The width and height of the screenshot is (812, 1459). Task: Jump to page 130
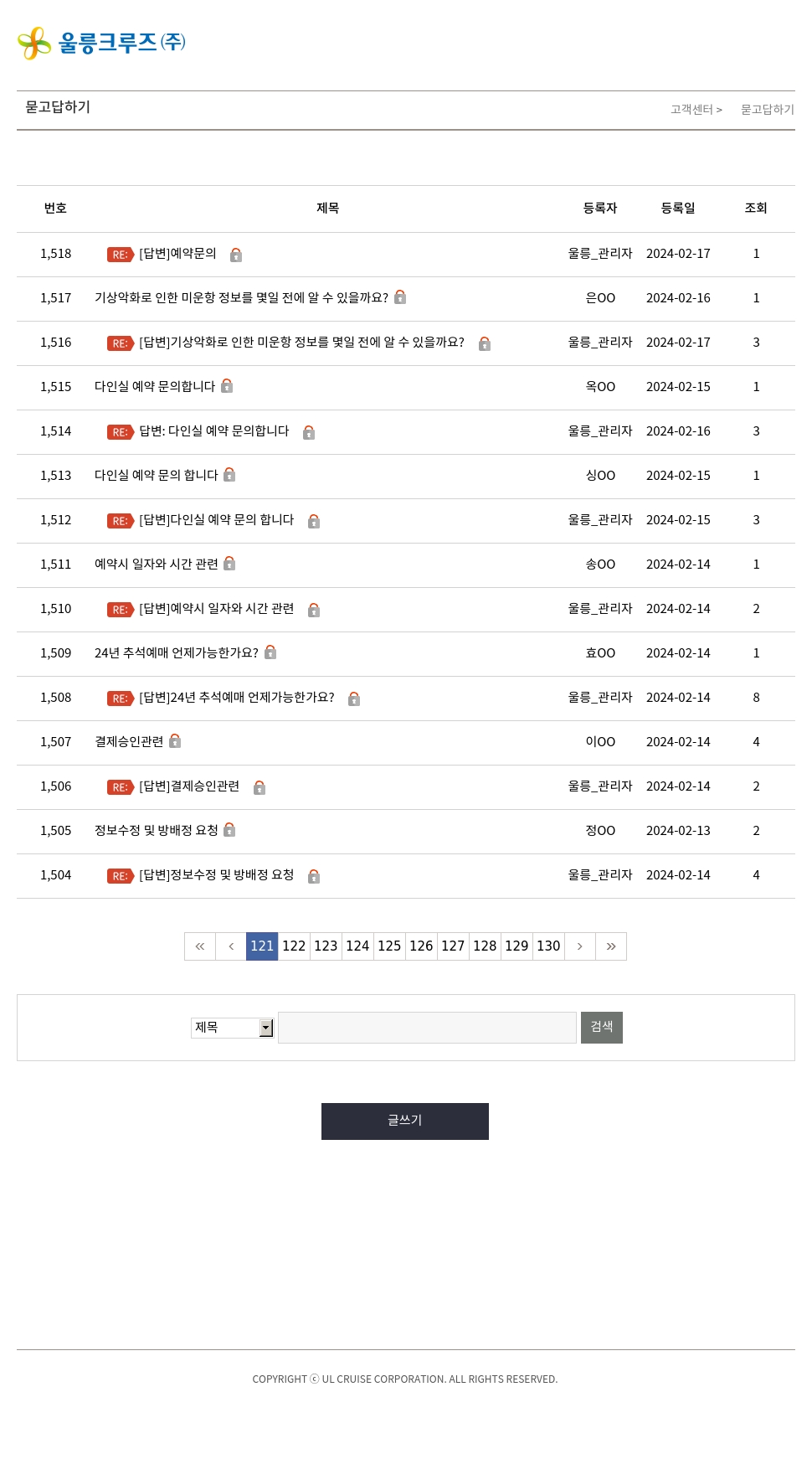point(548,946)
